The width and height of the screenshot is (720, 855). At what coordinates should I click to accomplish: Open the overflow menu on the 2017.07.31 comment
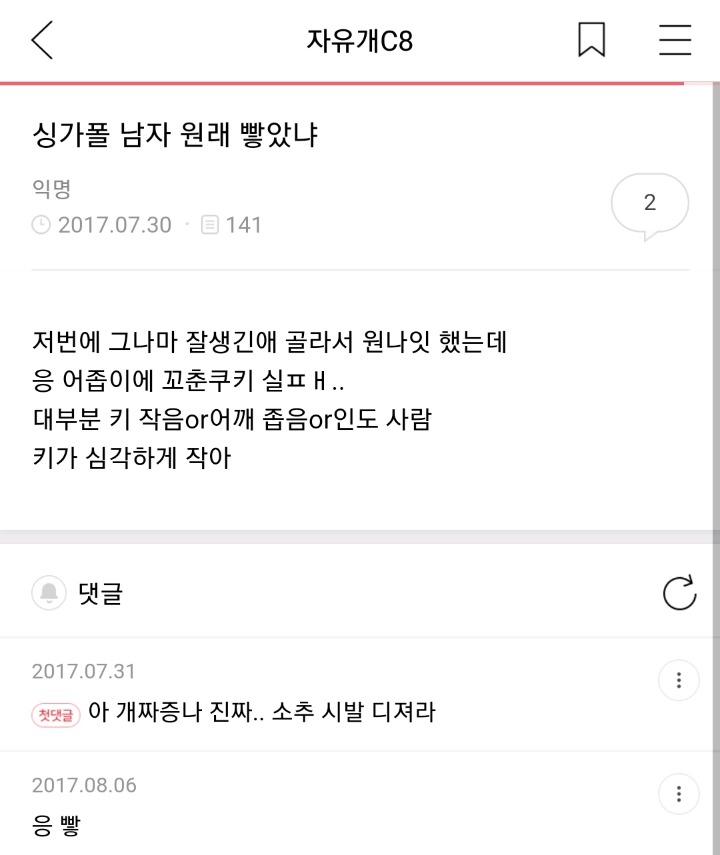(x=678, y=679)
